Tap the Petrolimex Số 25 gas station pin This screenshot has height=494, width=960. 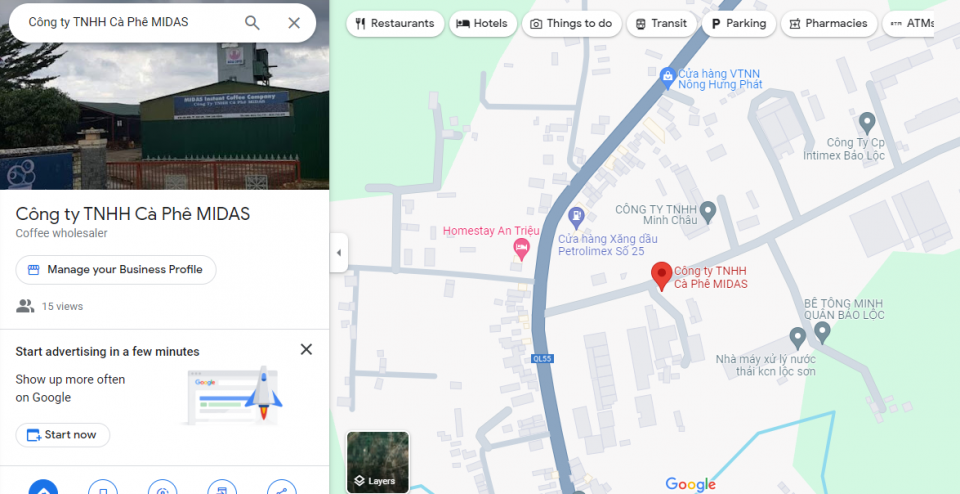[x=575, y=215]
